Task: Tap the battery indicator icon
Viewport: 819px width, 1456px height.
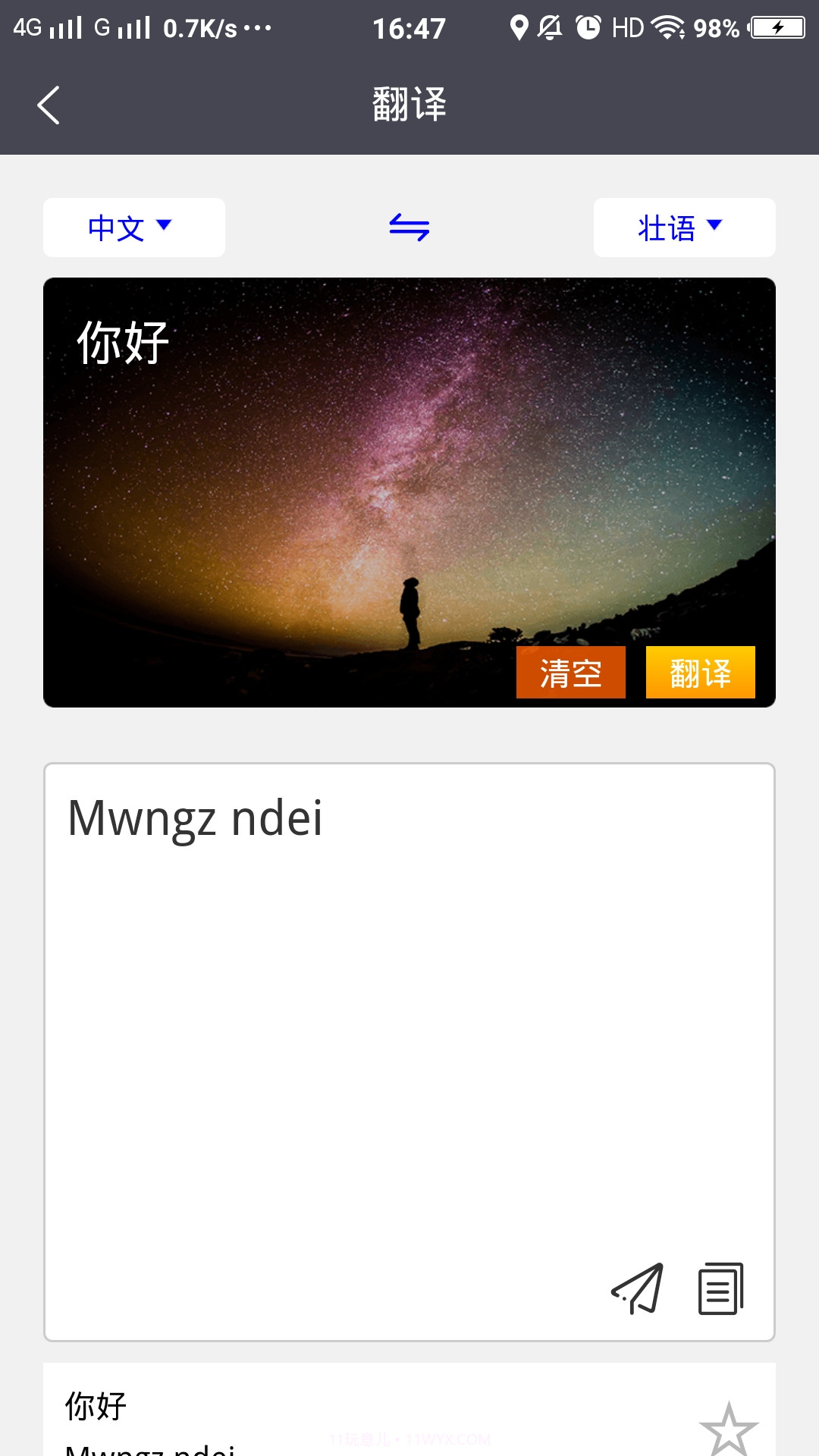Action: coord(775,27)
